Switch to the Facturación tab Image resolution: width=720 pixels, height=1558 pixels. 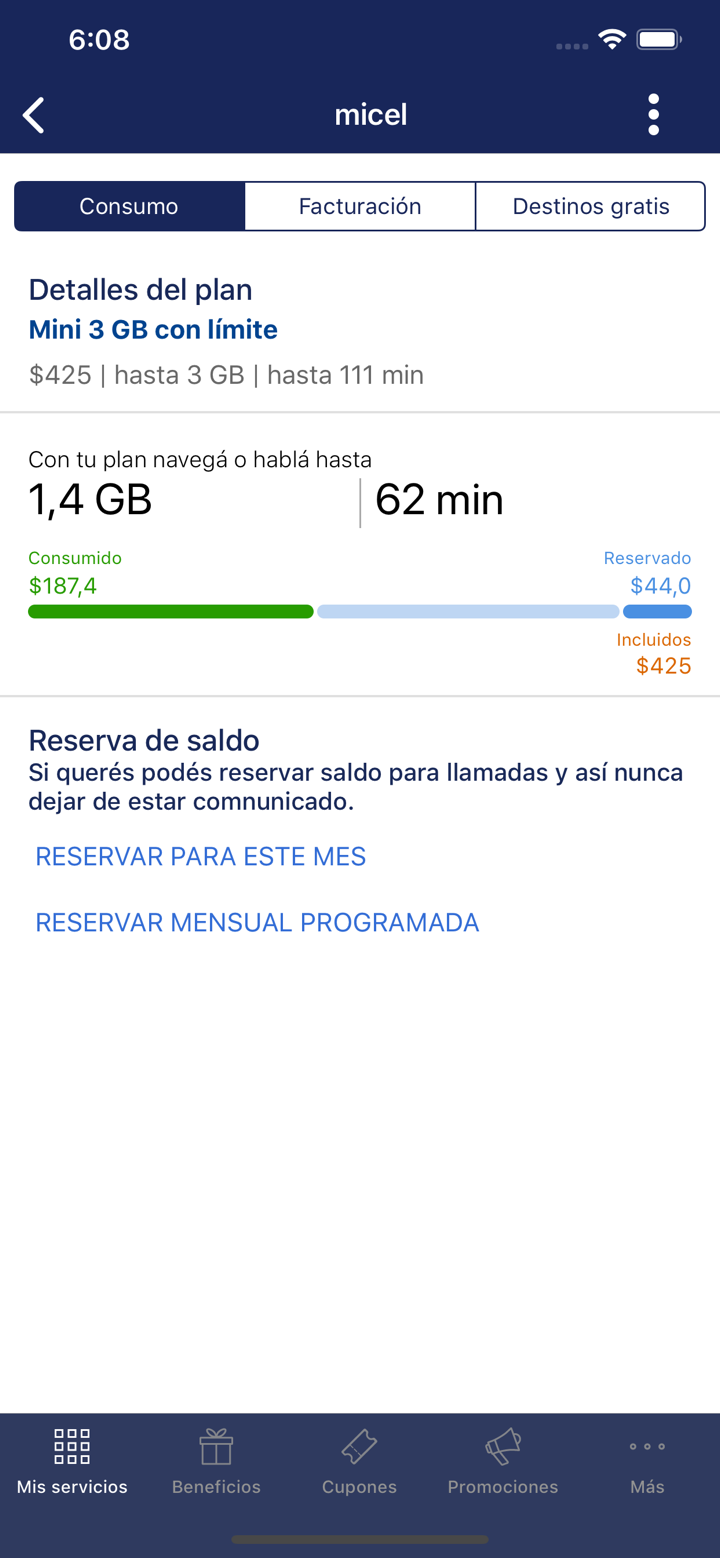359,206
